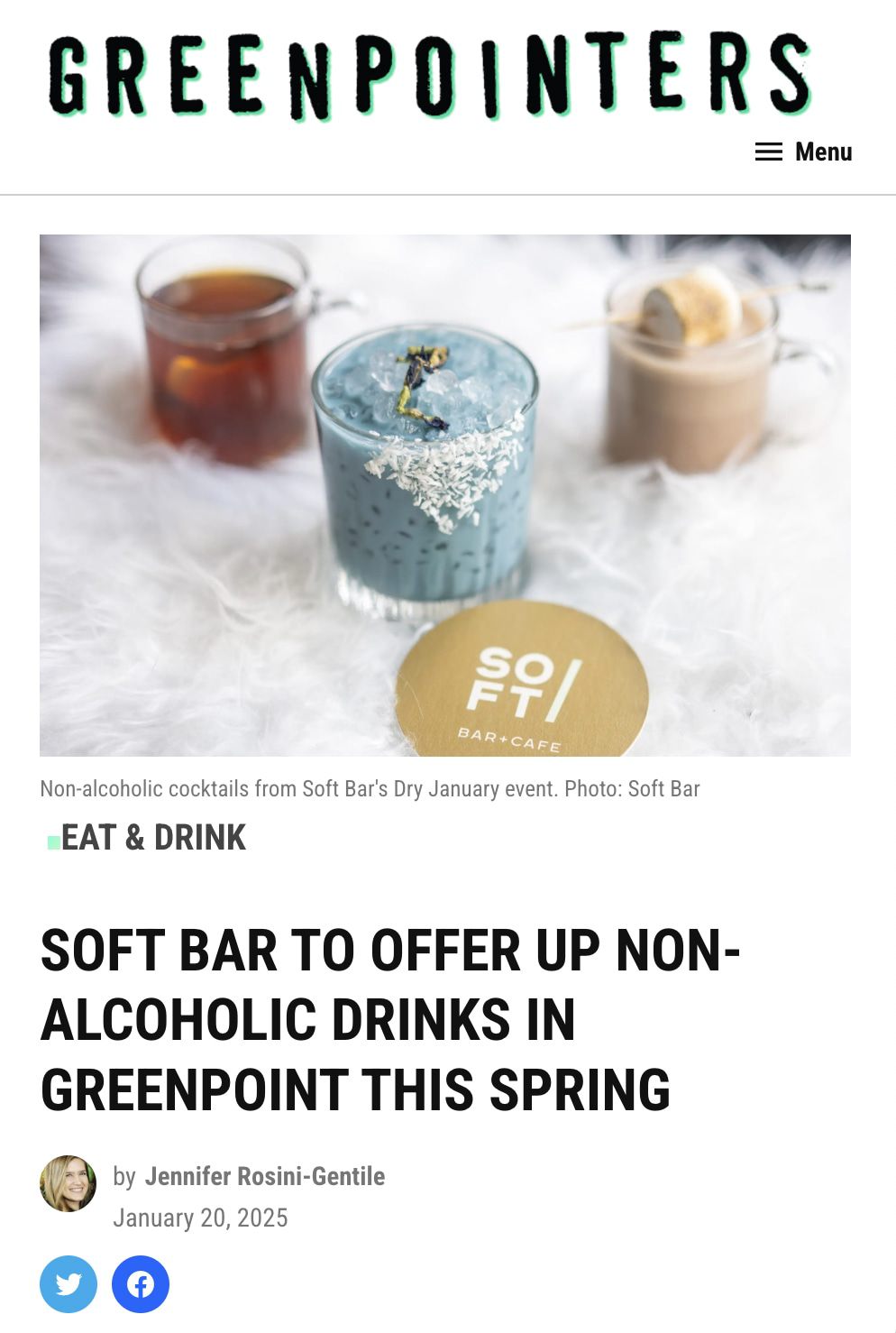This screenshot has width=896, height=1333.
Task: Open the Eat & Drink category
Action: 152,838
